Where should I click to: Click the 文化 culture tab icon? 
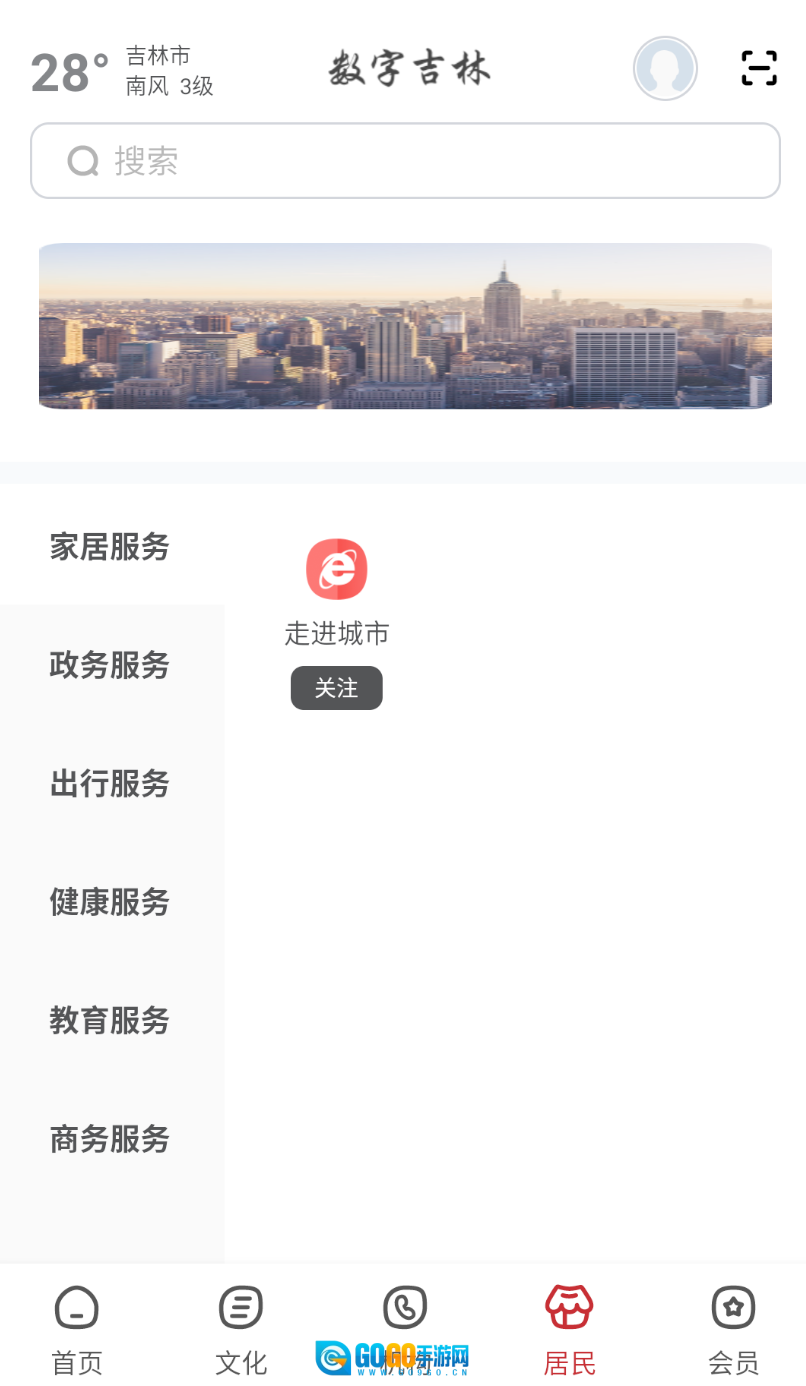pos(240,1307)
